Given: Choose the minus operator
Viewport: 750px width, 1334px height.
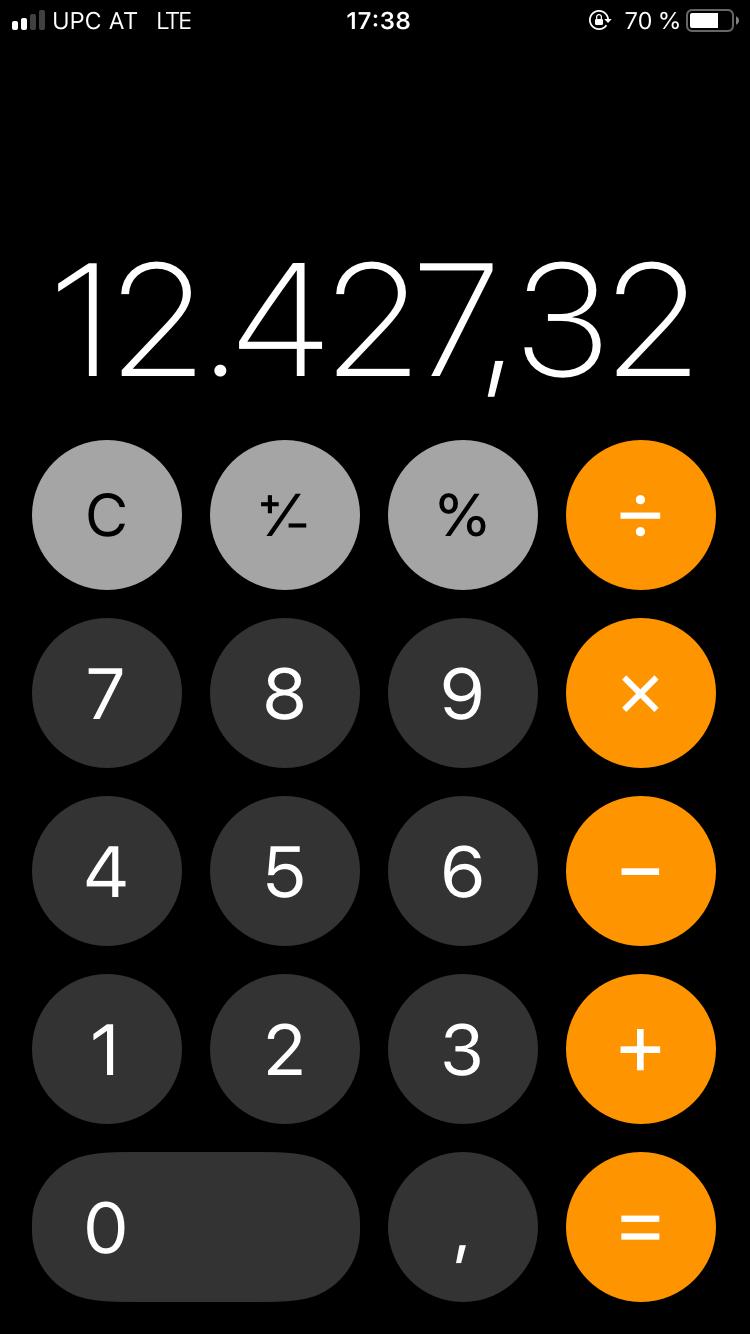Looking at the screenshot, I should point(641,871).
